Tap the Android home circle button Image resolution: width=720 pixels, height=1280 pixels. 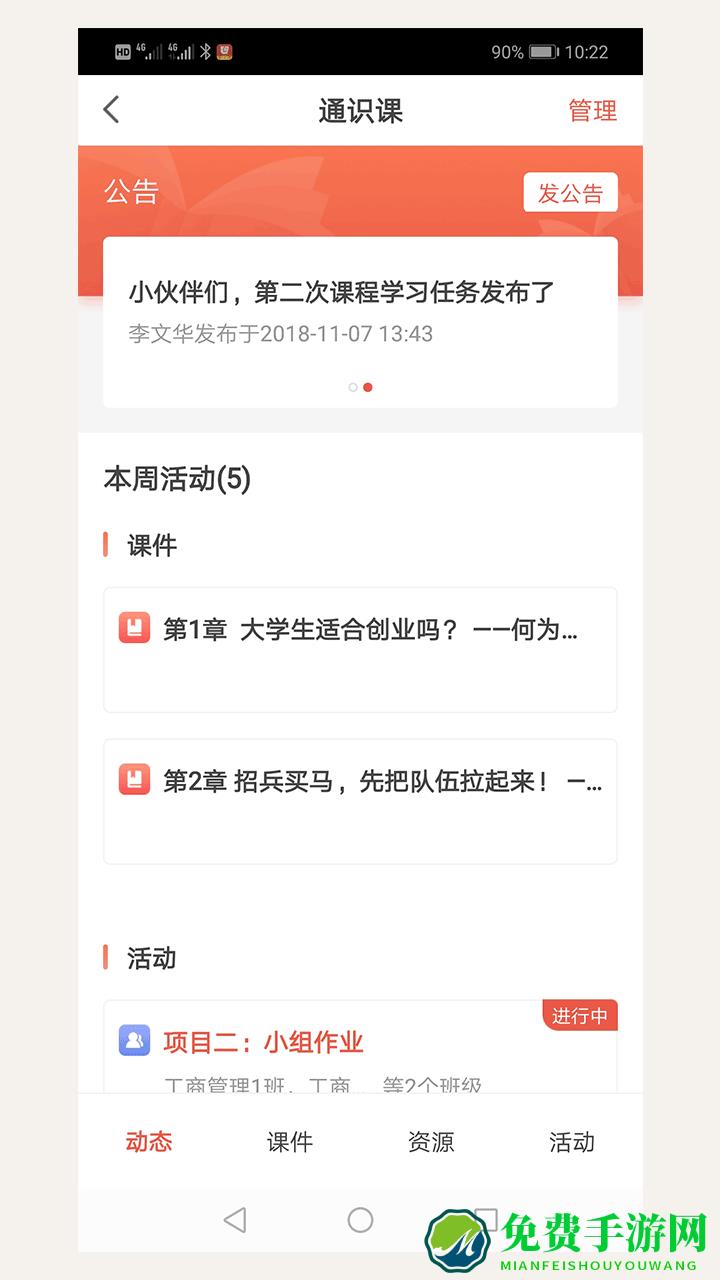[x=360, y=1220]
